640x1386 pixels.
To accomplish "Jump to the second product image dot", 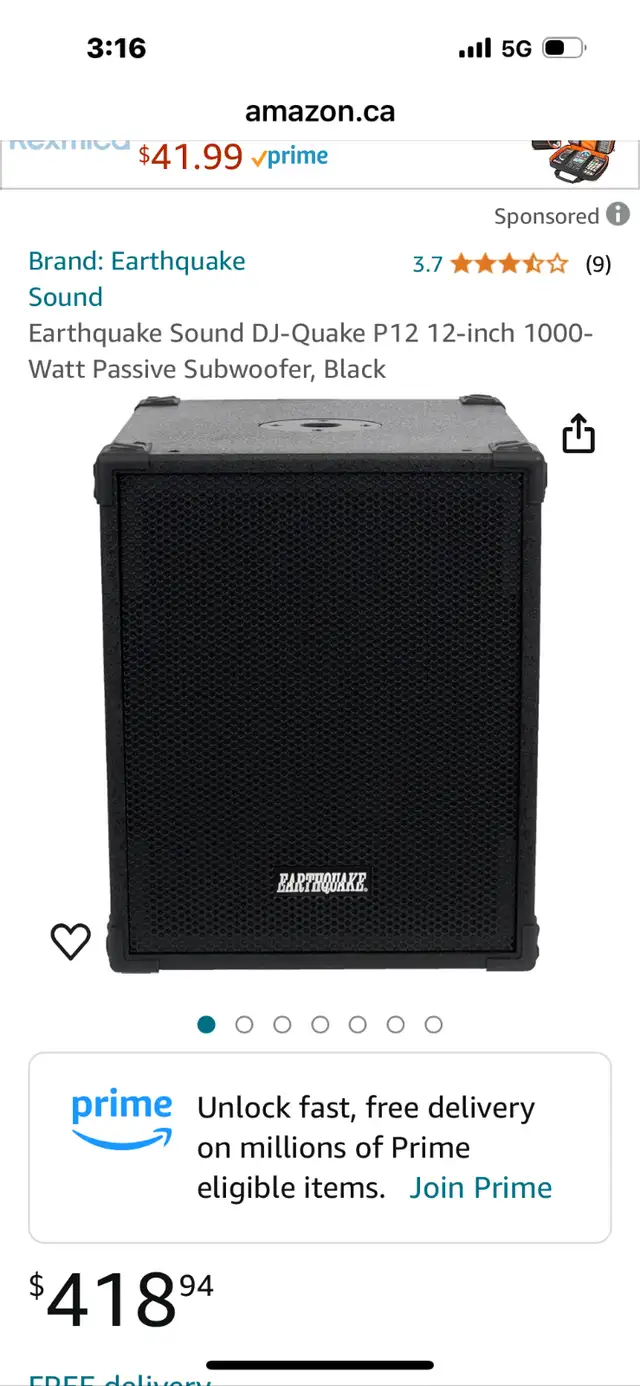I will pos(244,1024).
